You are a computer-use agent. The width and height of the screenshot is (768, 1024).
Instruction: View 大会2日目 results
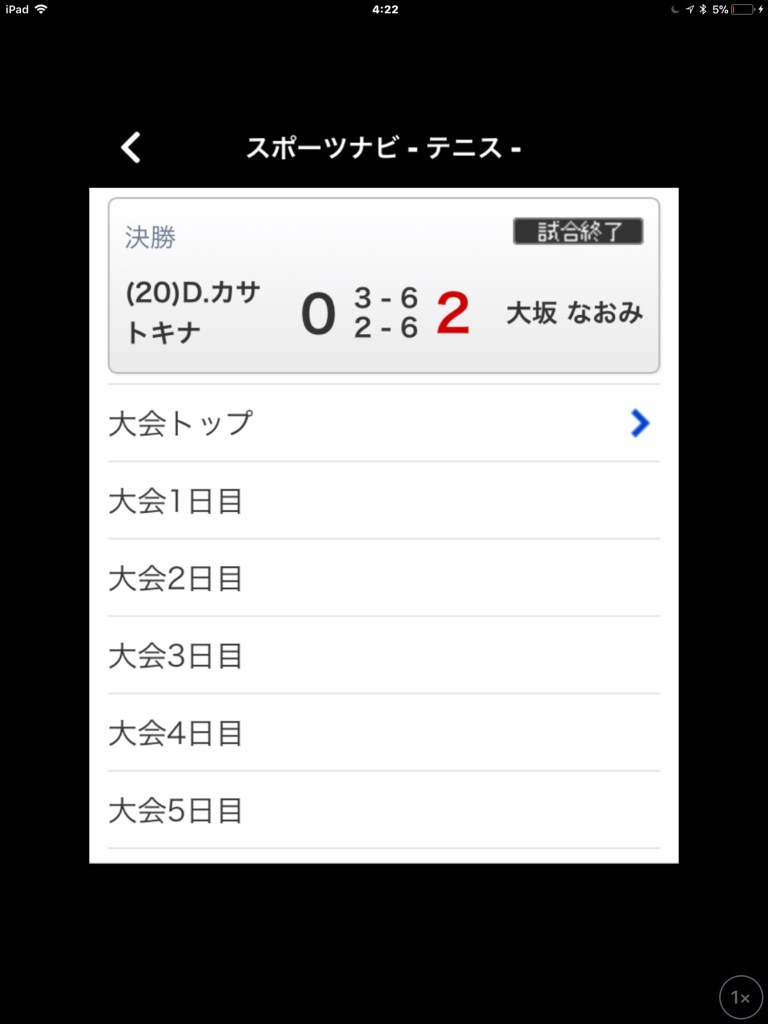click(384, 578)
